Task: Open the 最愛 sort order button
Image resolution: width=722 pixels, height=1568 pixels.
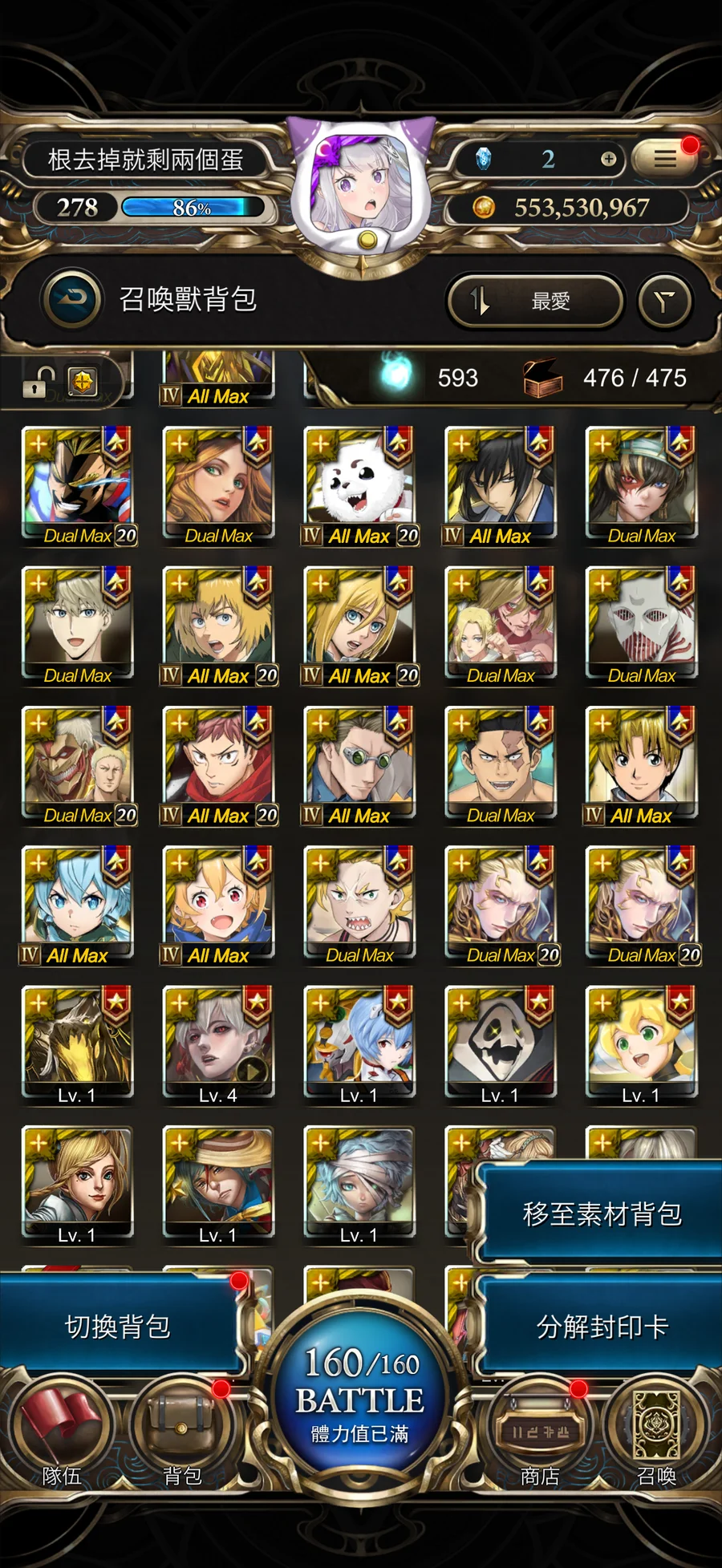Action: click(x=535, y=302)
